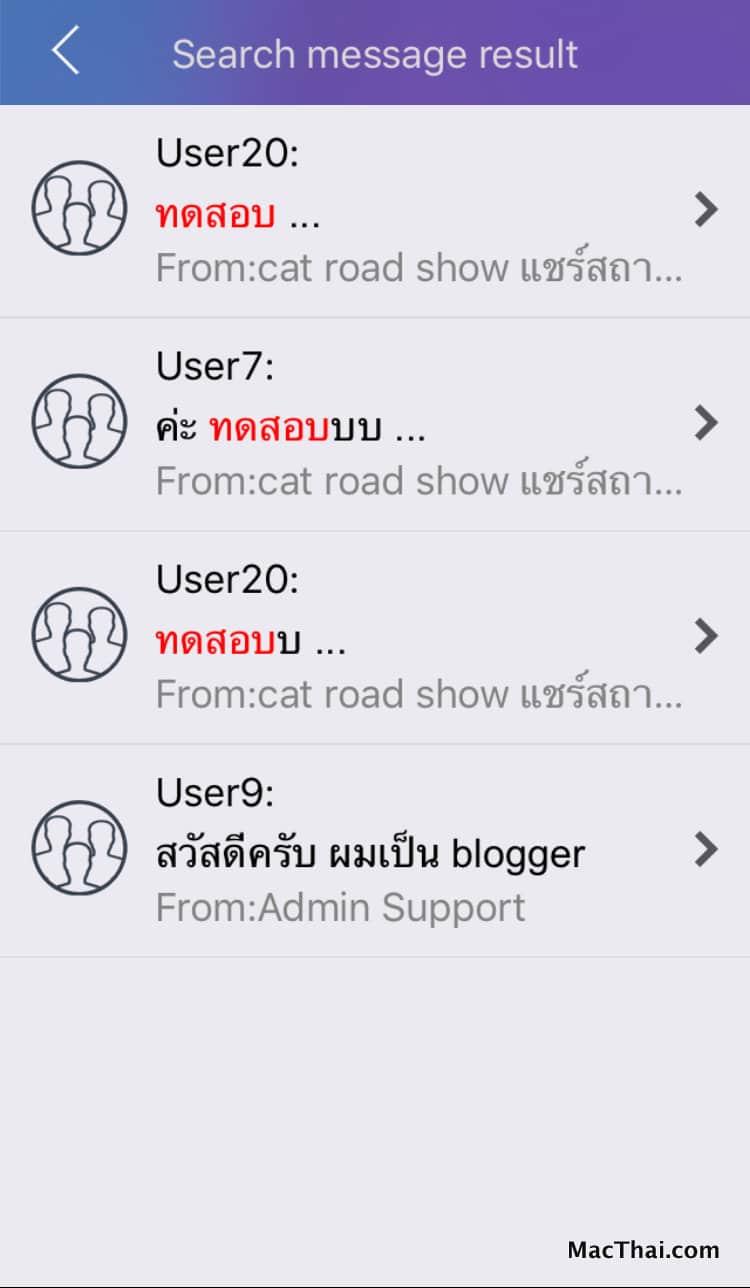Image resolution: width=750 pixels, height=1288 pixels.
Task: Click User9's message 'สวัสดีครับ ผมเป็น blogger'
Action: pos(369,852)
